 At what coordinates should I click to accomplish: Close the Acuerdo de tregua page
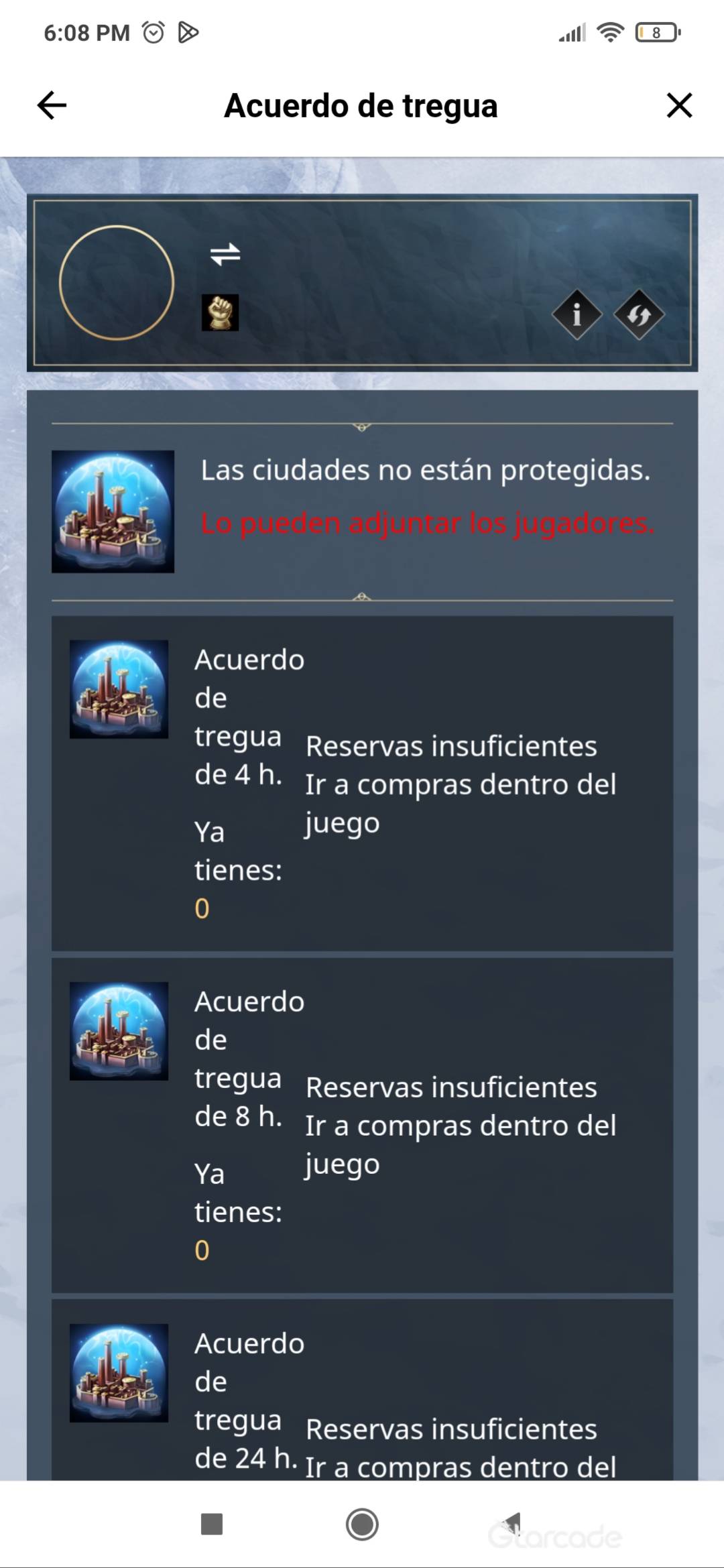point(679,105)
